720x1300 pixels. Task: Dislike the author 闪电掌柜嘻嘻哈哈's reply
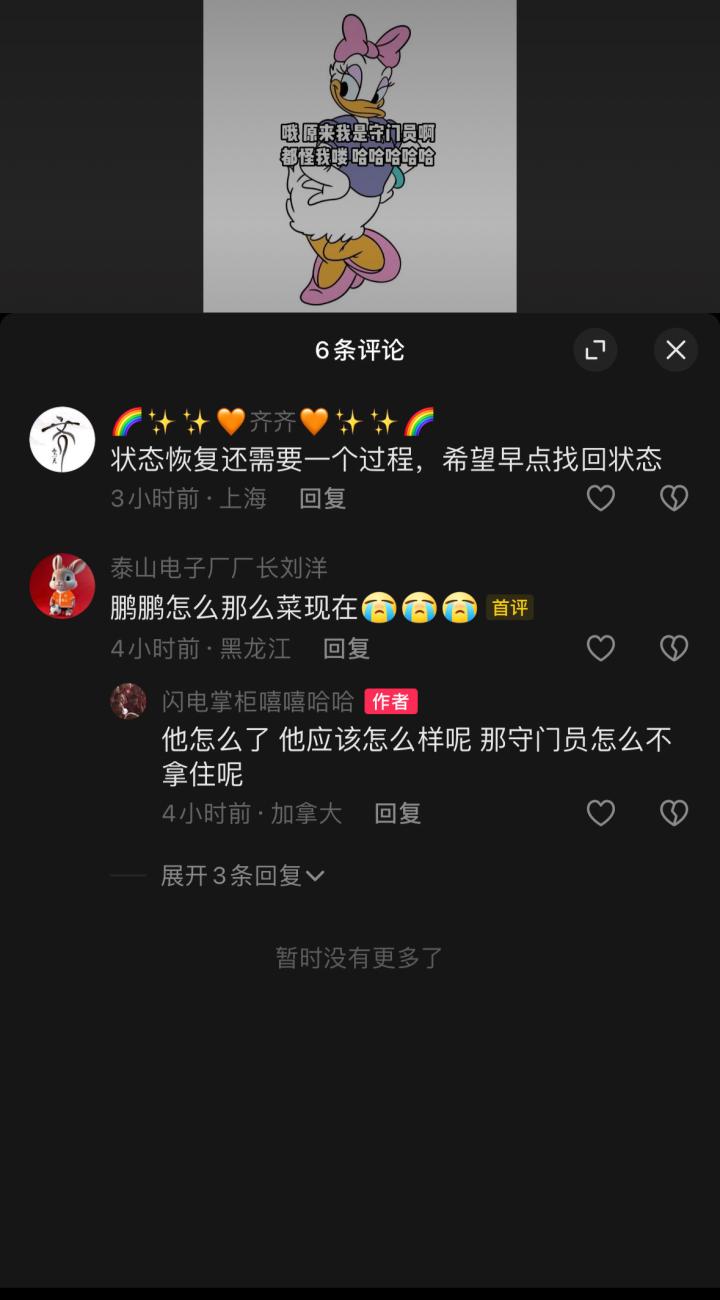coord(674,813)
